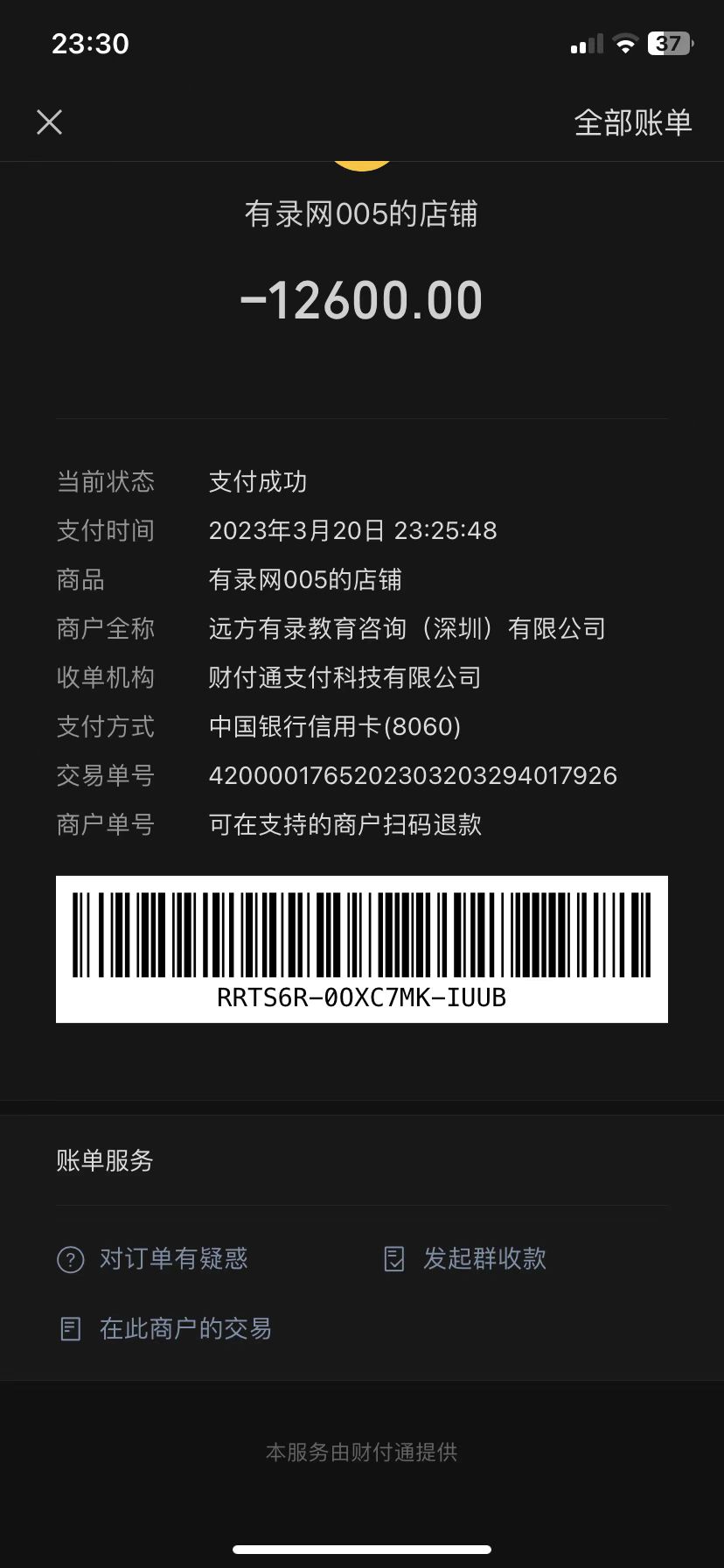Tap 对订单有疑惑 for order help
Viewport: 724px width, 1568px height.
coord(153,1258)
